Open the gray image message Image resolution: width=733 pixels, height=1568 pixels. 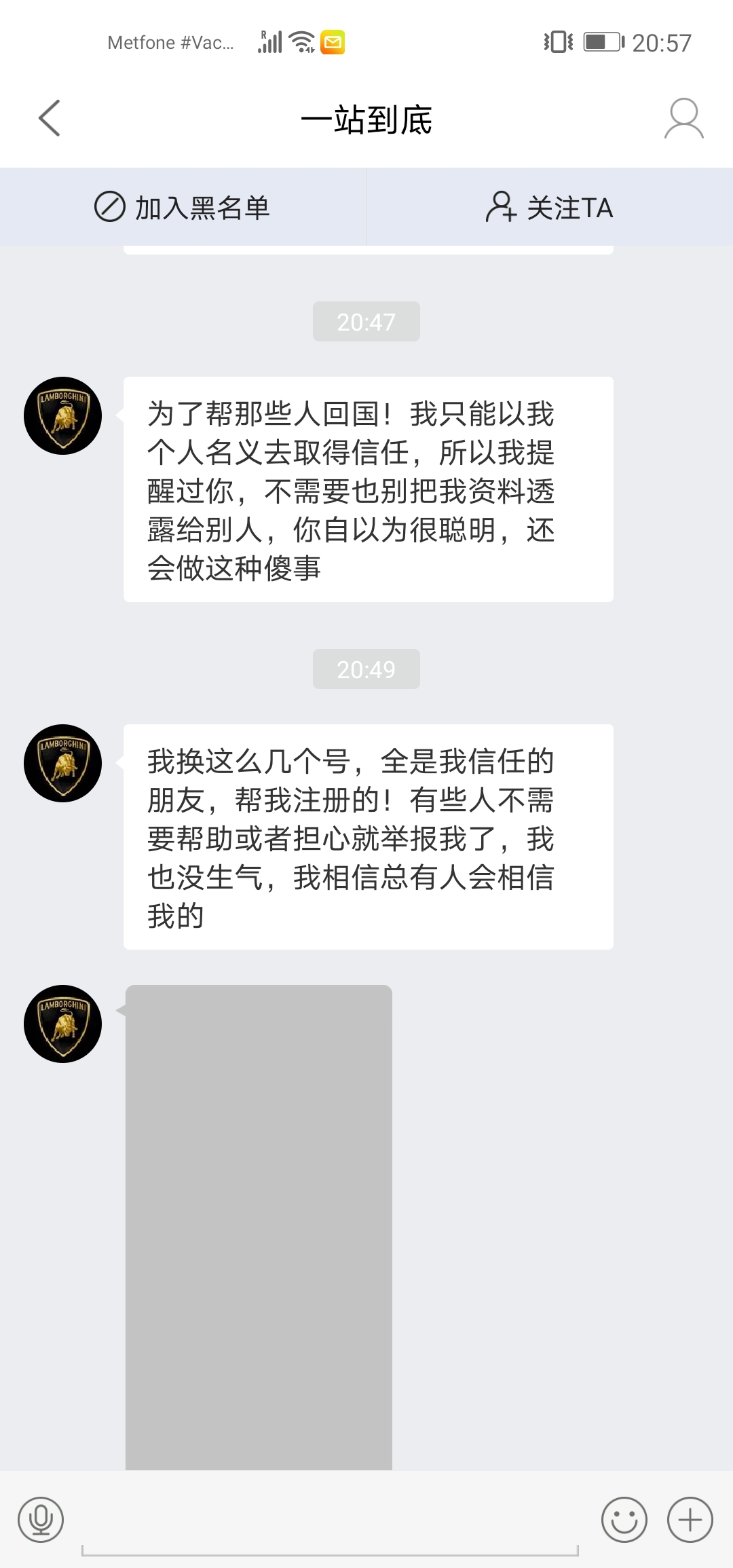click(x=259, y=1227)
